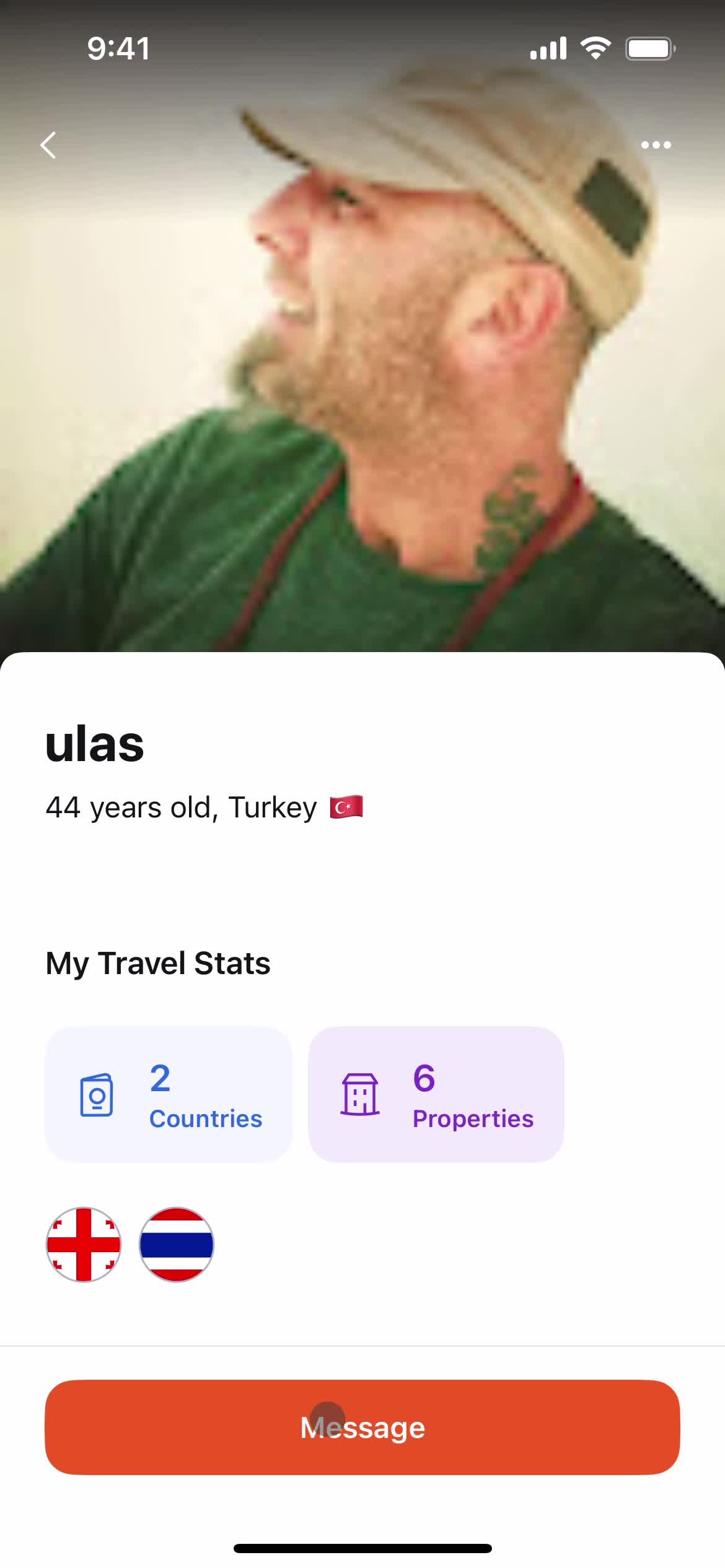This screenshot has width=725, height=1568.
Task: Select the Thailand flag
Action: pyautogui.click(x=177, y=1244)
